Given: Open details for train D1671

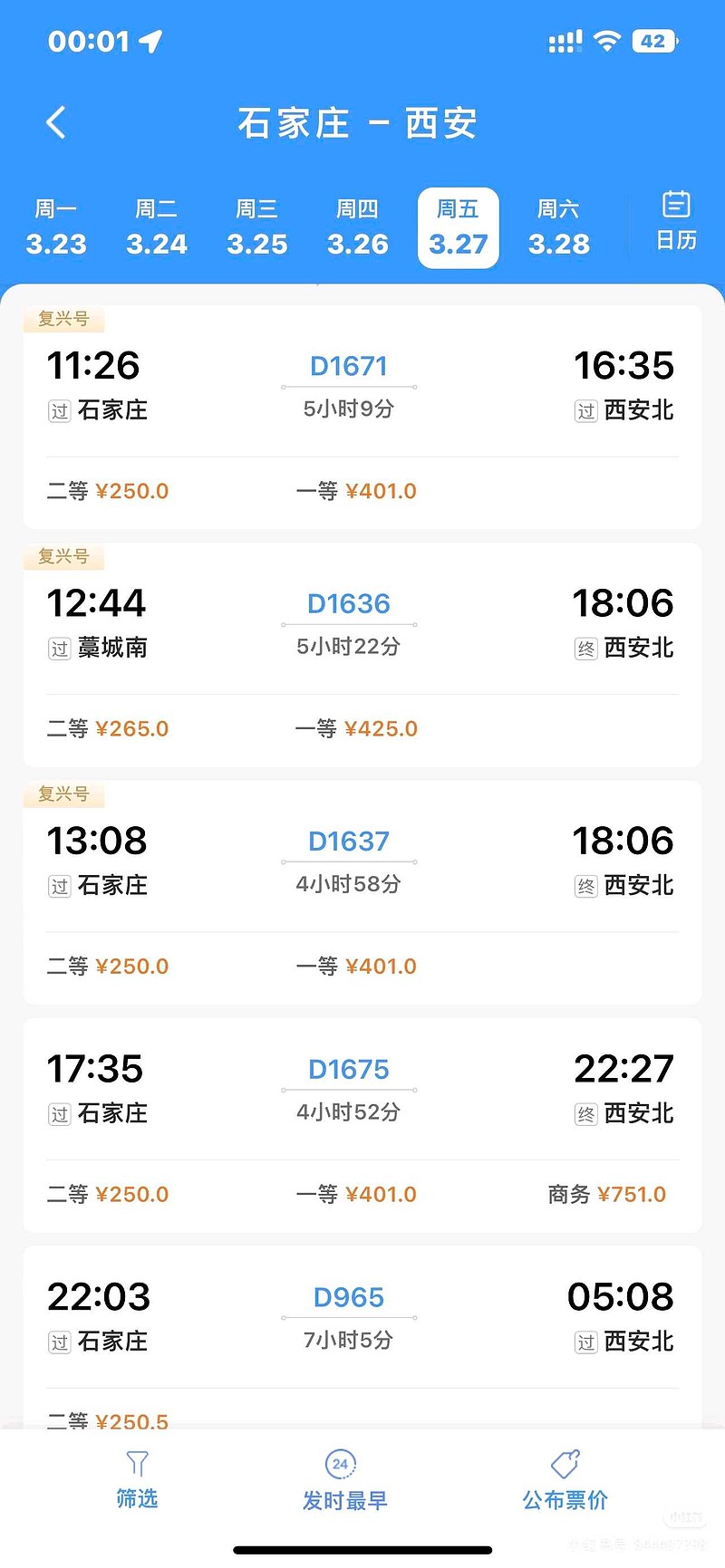Looking at the screenshot, I should 348,366.
